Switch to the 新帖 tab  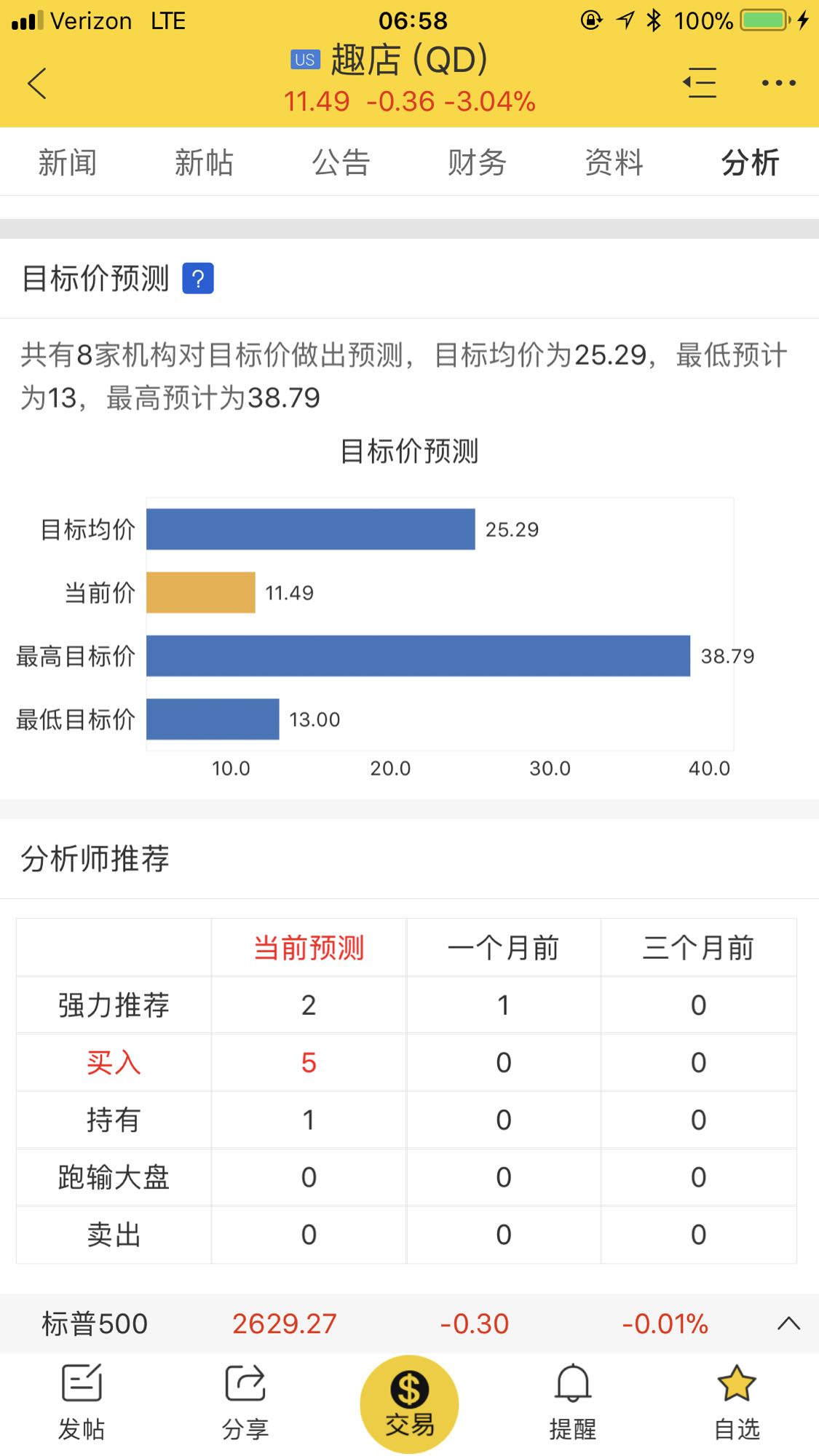tap(204, 162)
